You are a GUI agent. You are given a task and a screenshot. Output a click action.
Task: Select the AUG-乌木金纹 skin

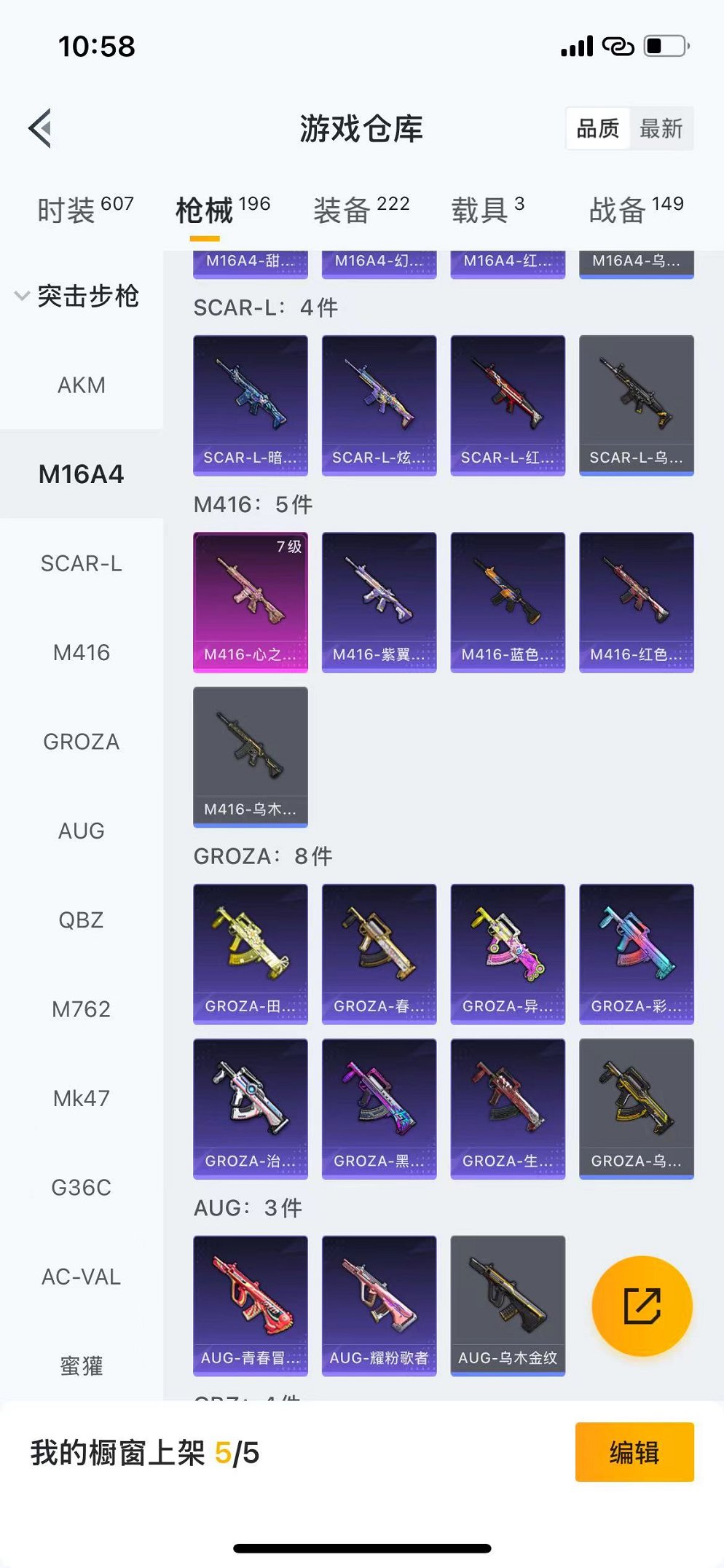pos(508,1304)
